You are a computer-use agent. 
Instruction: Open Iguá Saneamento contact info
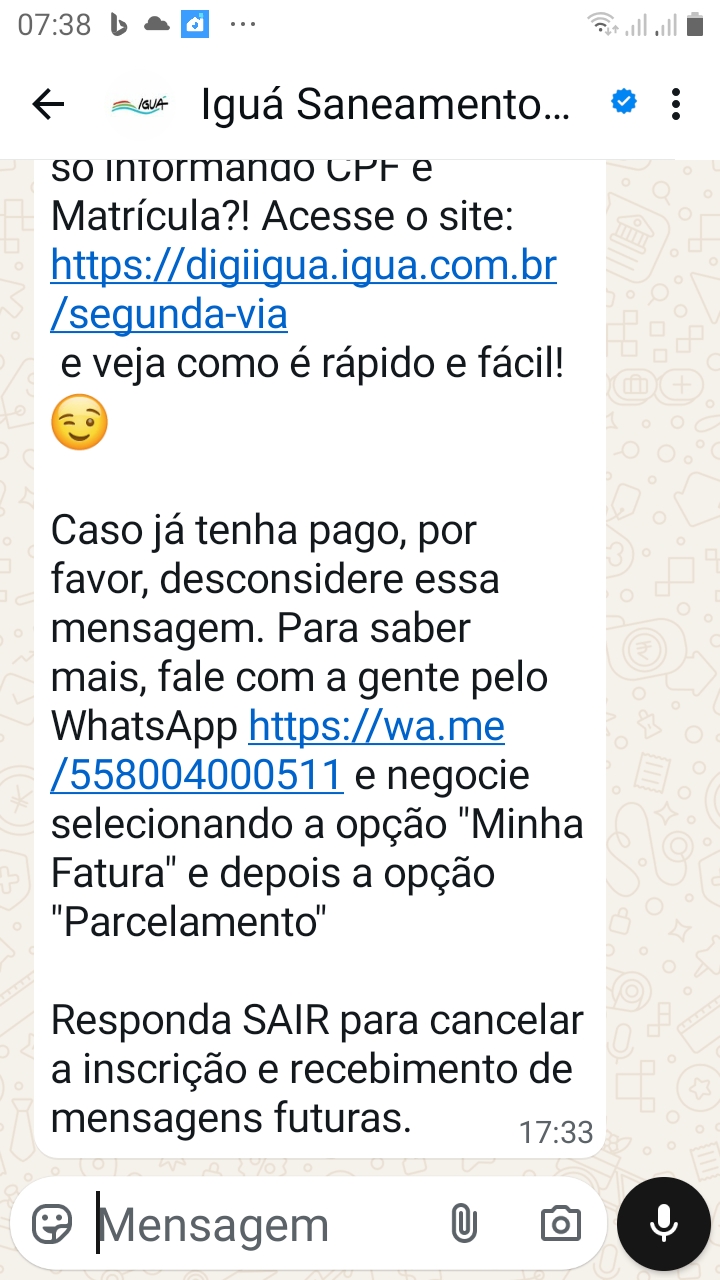pos(385,104)
